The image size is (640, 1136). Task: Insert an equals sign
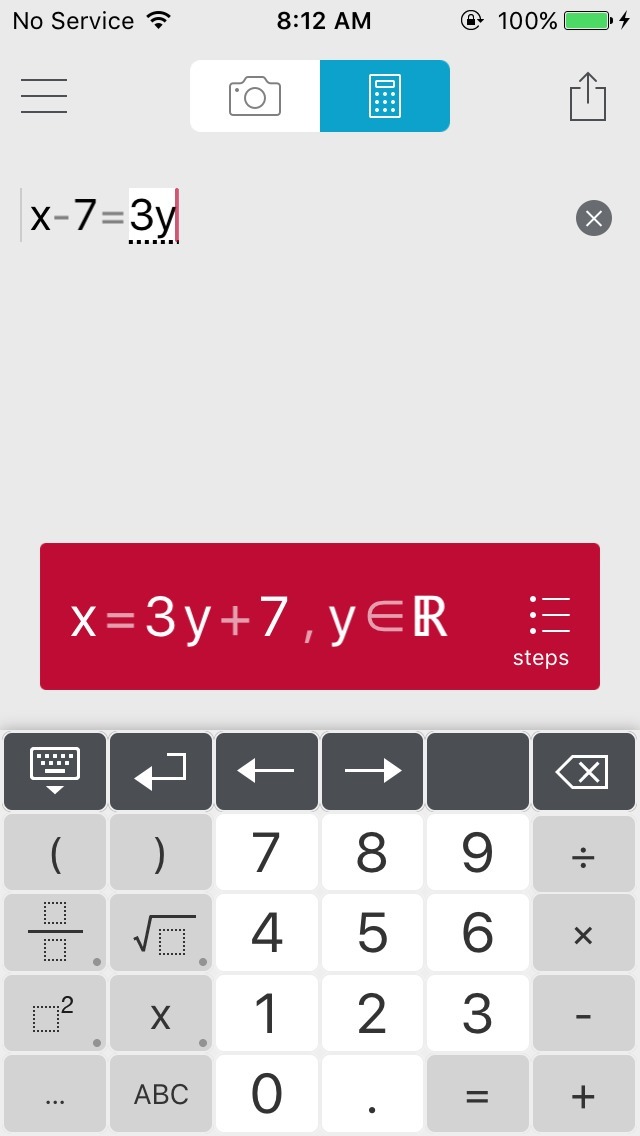click(x=478, y=1095)
